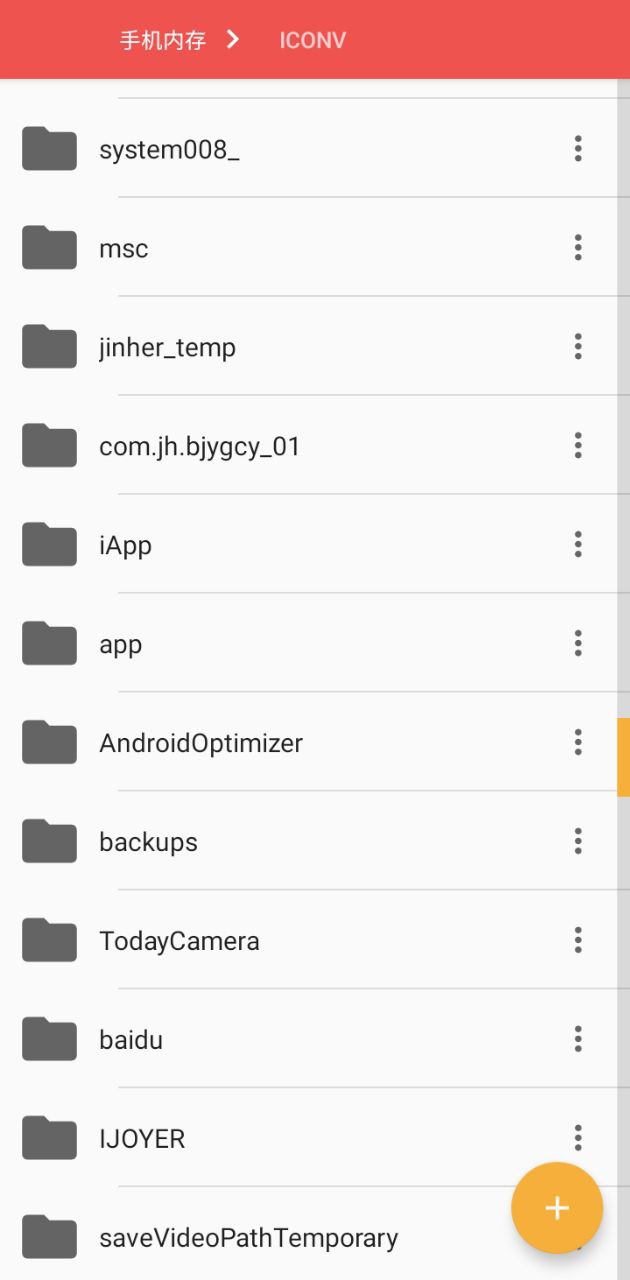630x1280 pixels.
Task: Show more options for com.jh.bjygcy_01
Action: (578, 446)
